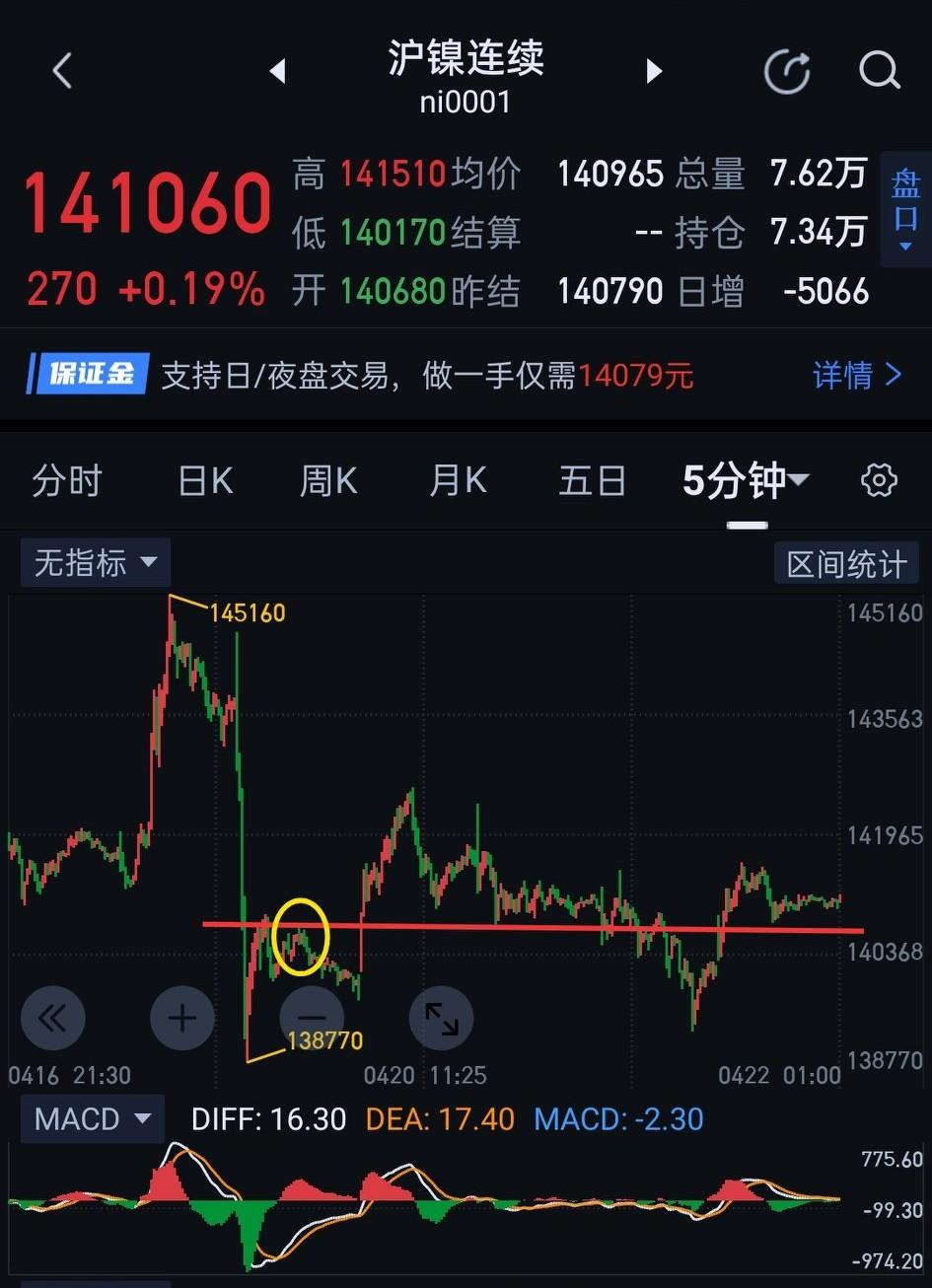Viewport: 932px width, 1288px height.
Task: Rewind chart history with double-arrow icon
Action: [53, 1018]
